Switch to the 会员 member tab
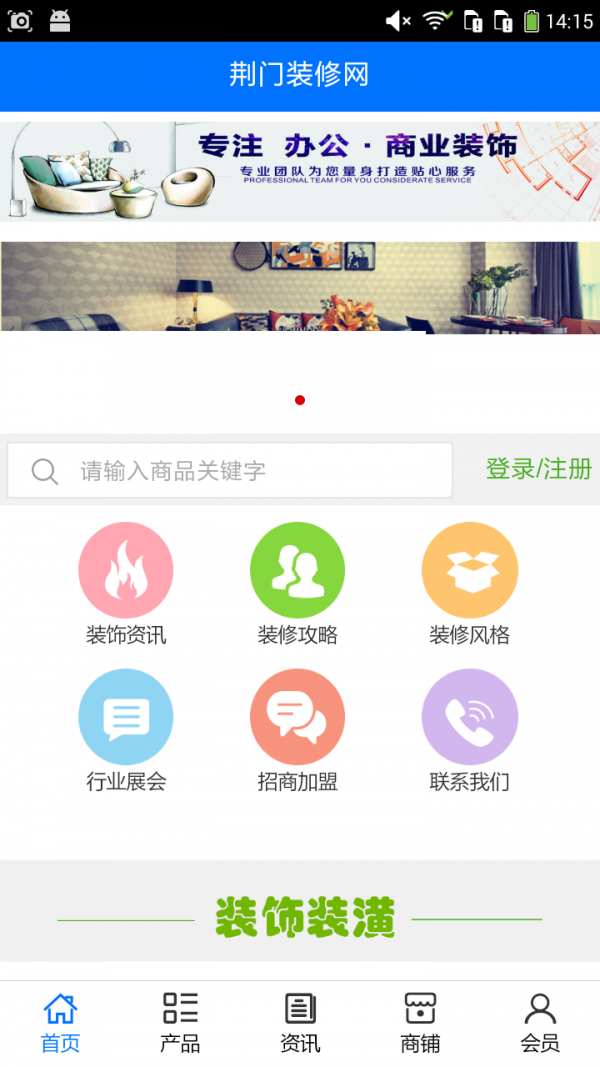The width and height of the screenshot is (600, 1067). [x=540, y=1023]
